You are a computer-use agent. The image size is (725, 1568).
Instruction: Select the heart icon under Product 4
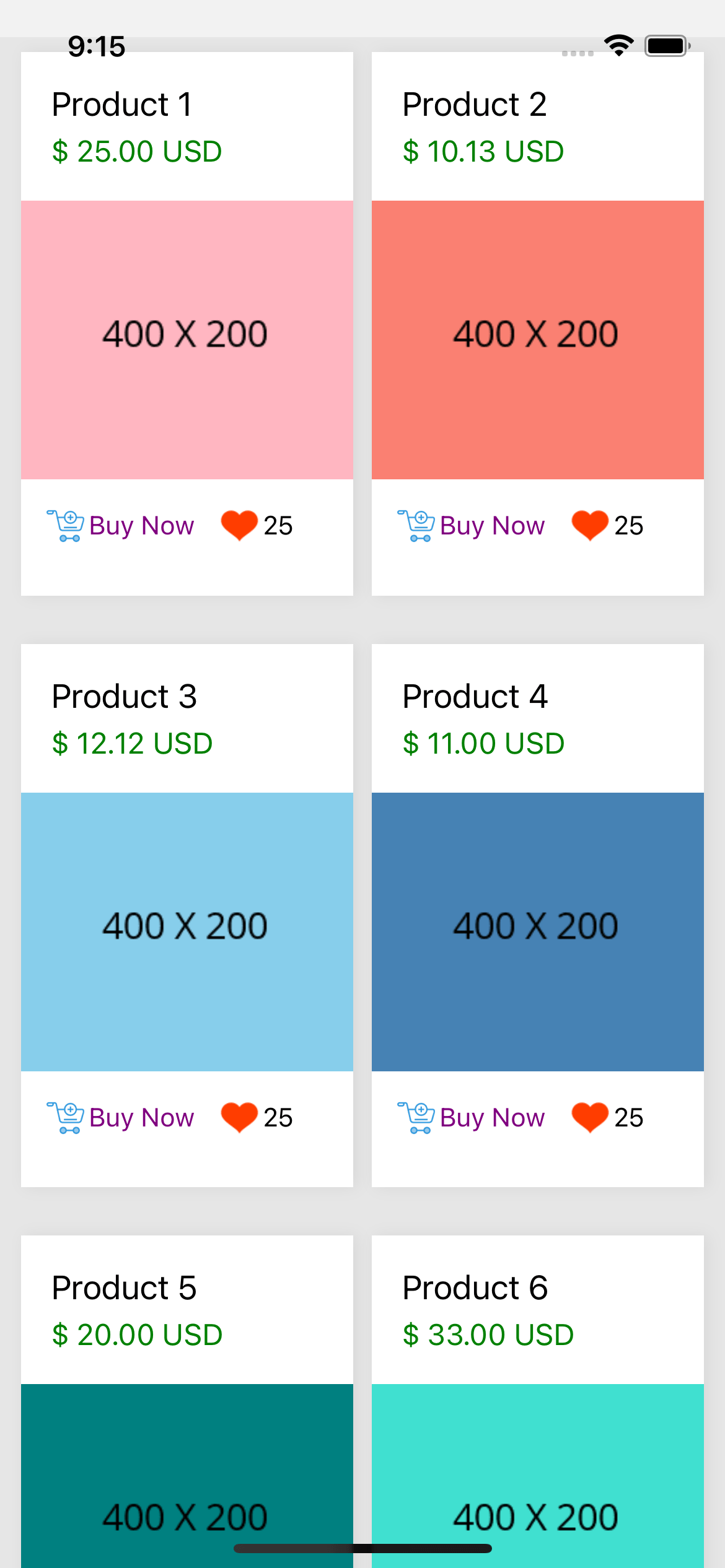pyautogui.click(x=590, y=1118)
